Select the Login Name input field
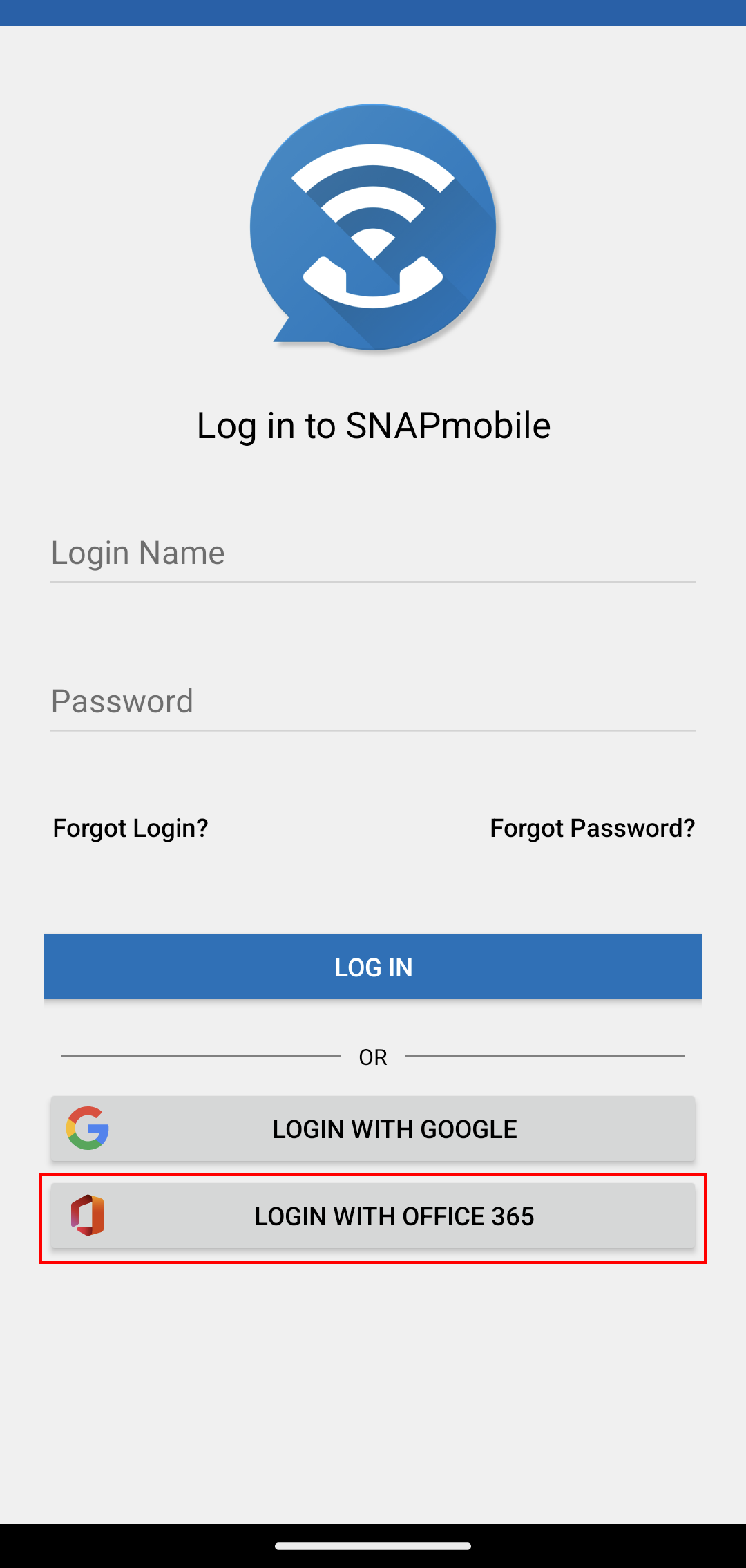This screenshot has height=1568, width=746. 373,553
